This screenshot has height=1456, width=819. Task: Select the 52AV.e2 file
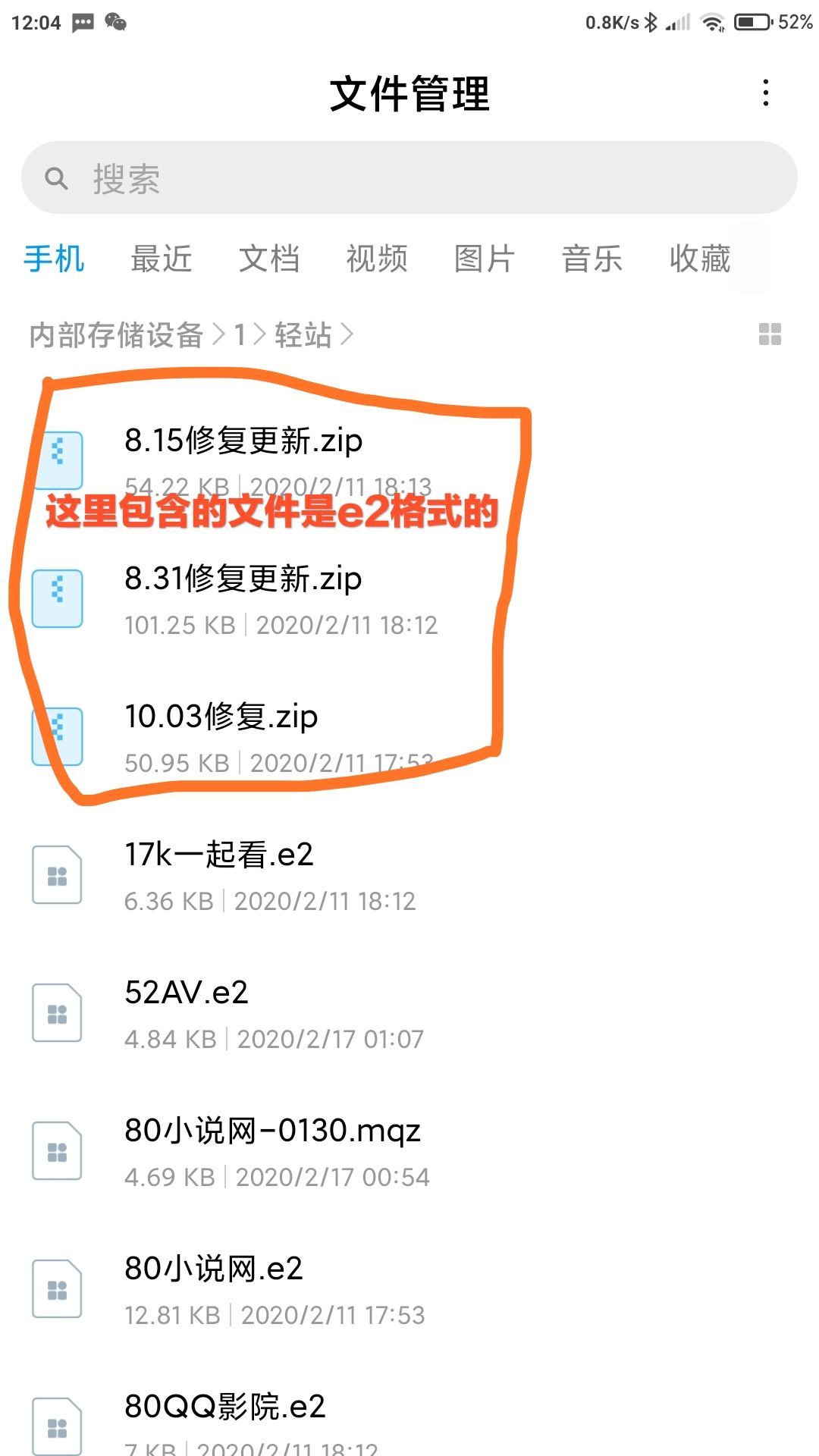409,1013
